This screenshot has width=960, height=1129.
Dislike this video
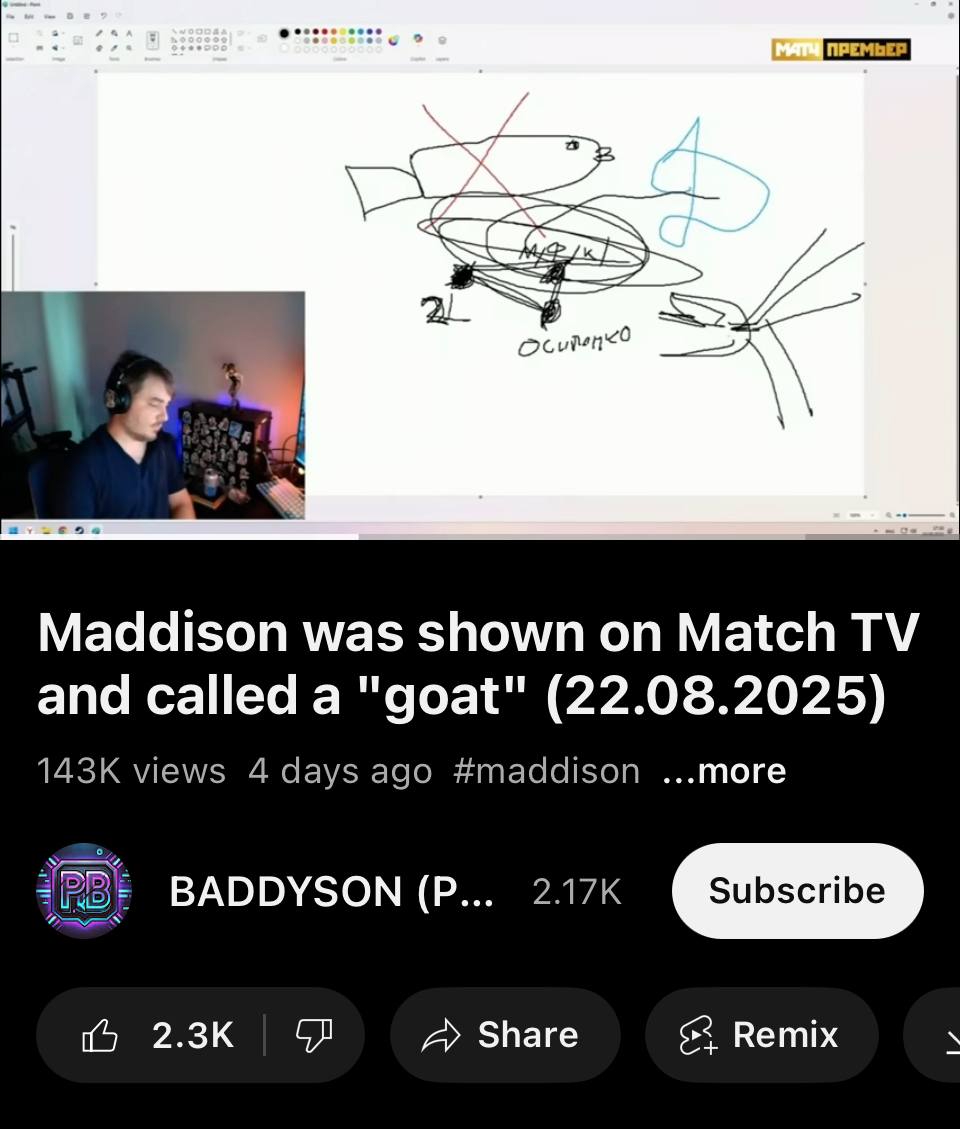313,1035
